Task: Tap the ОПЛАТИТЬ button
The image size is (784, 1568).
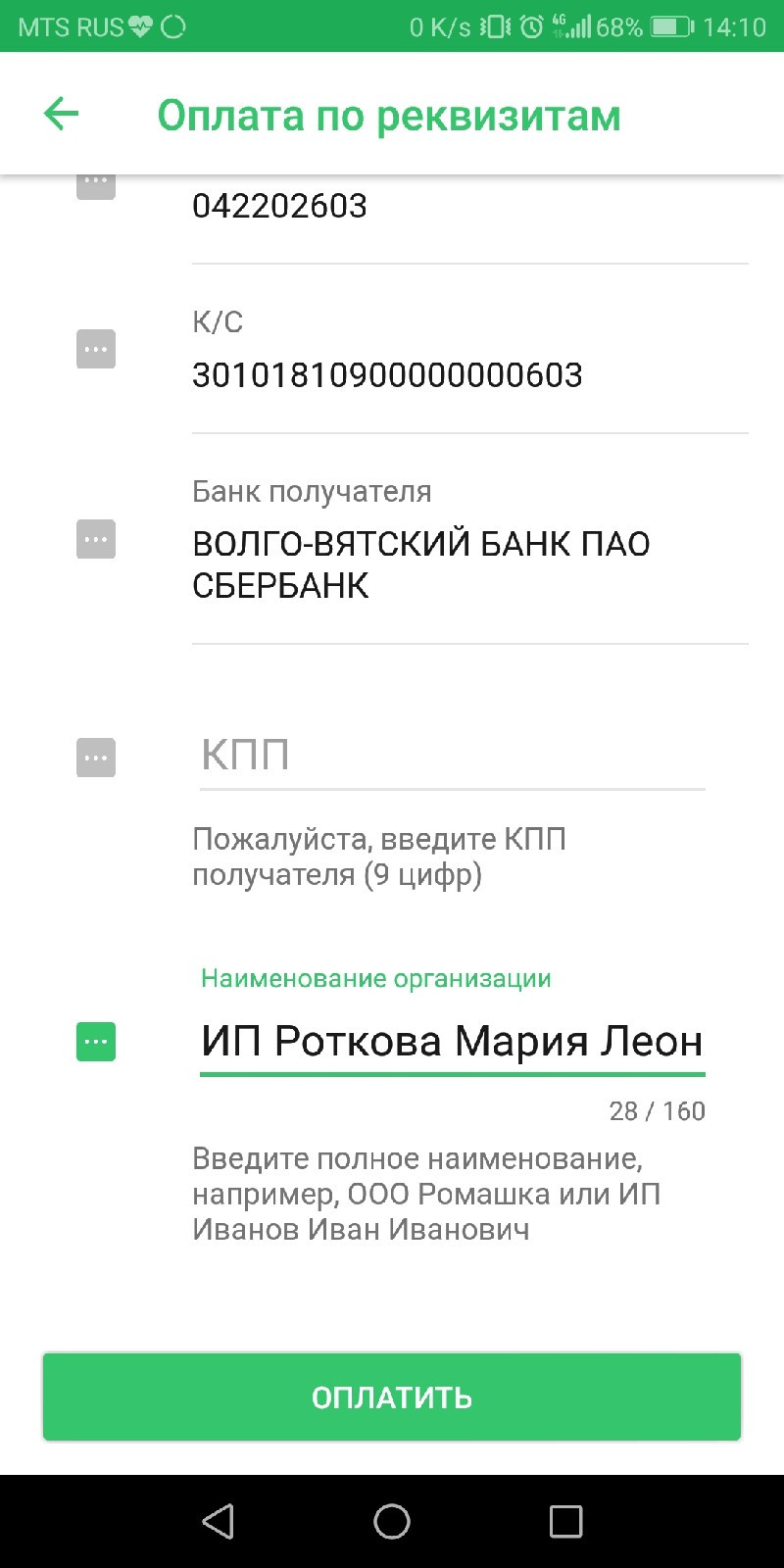Action: pyautogui.click(x=392, y=1396)
